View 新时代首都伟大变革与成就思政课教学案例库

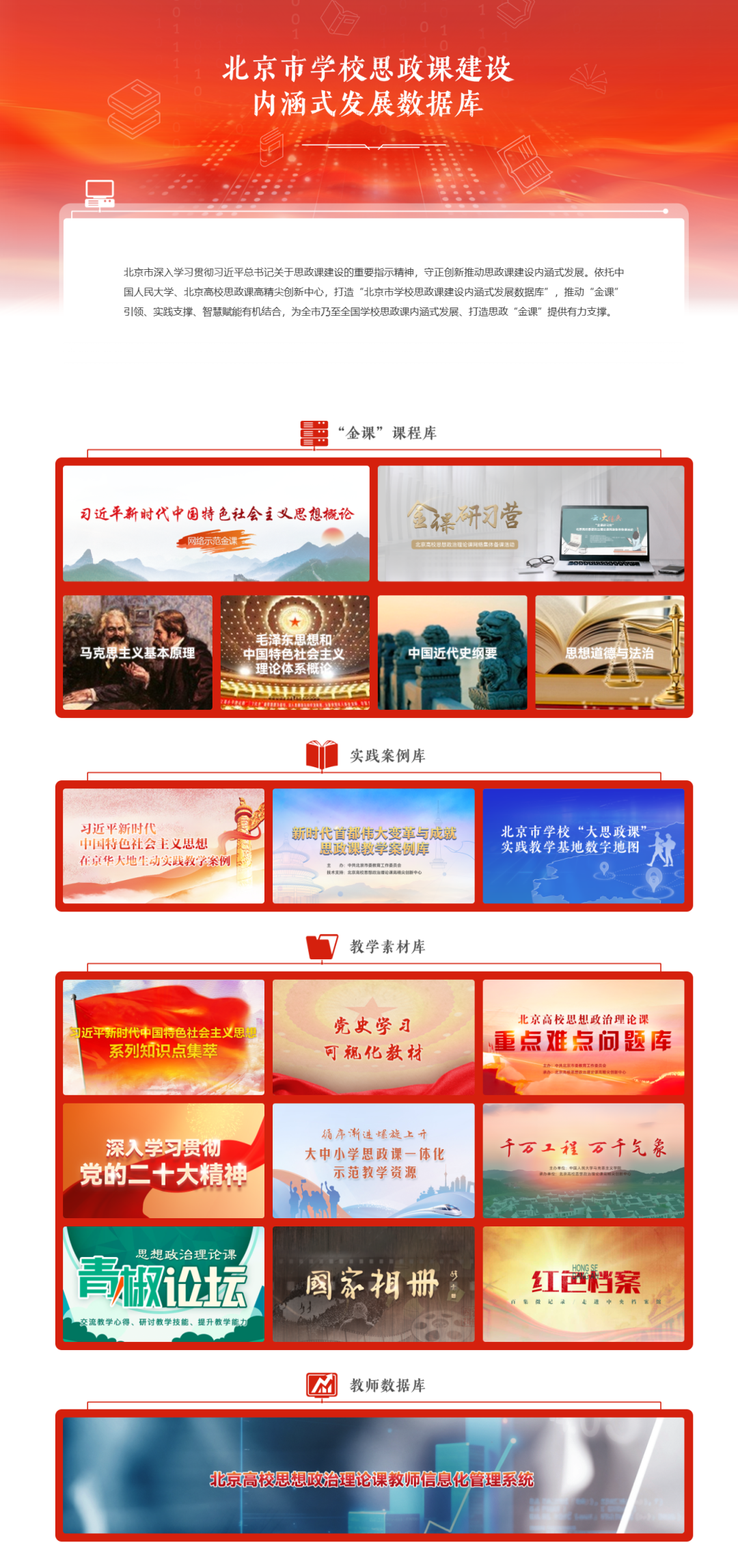373,846
